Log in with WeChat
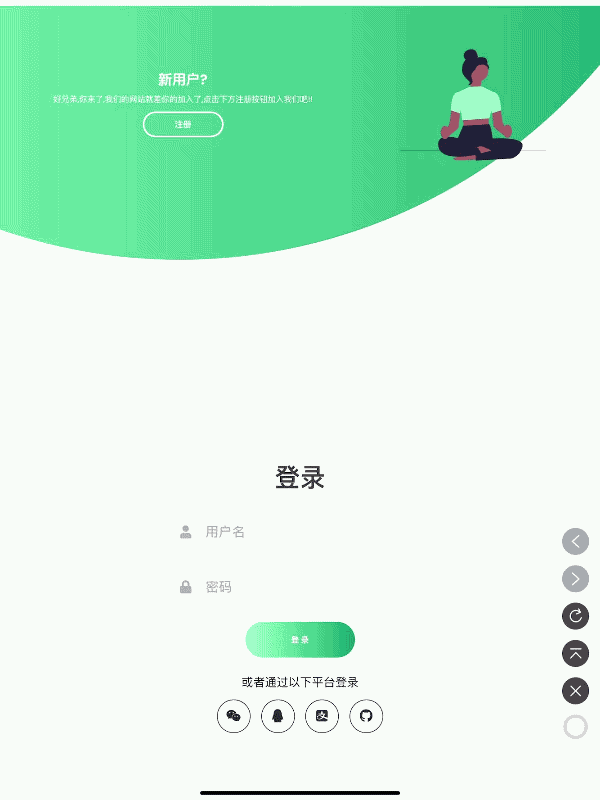Image resolution: width=600 pixels, height=800 pixels. click(x=234, y=716)
